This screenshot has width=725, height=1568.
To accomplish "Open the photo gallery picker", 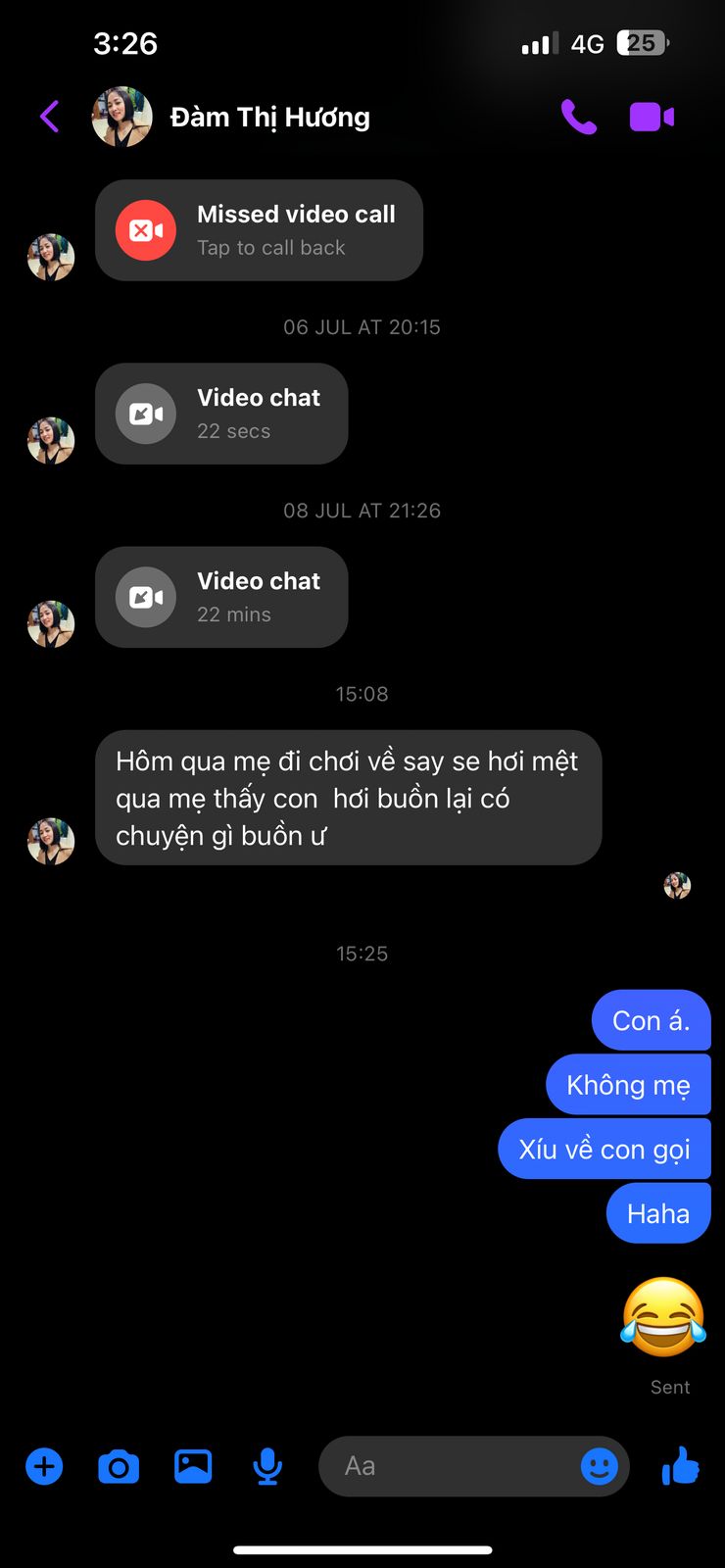I will [193, 1466].
